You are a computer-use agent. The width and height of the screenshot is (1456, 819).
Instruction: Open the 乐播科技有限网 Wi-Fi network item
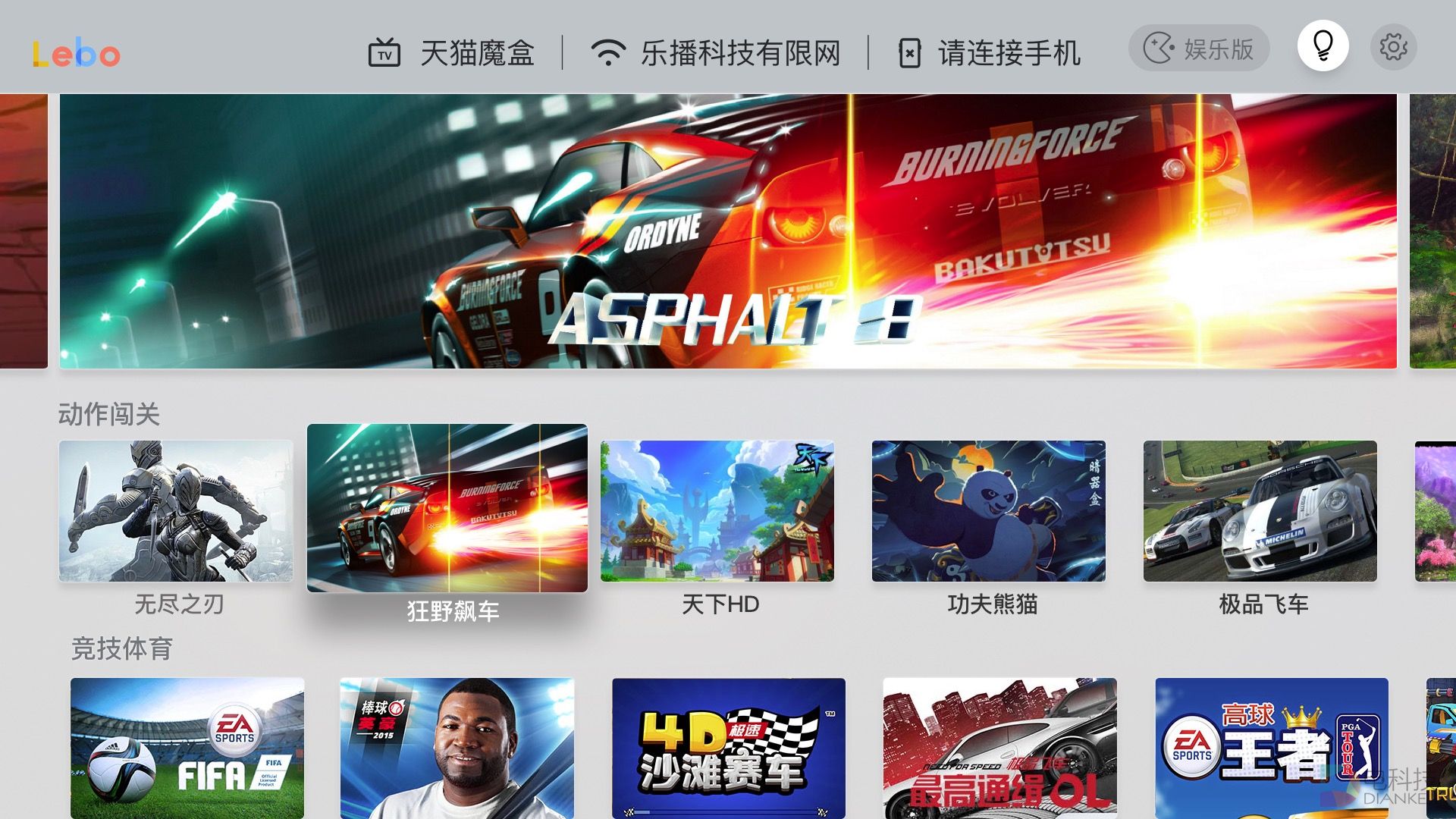(x=716, y=53)
